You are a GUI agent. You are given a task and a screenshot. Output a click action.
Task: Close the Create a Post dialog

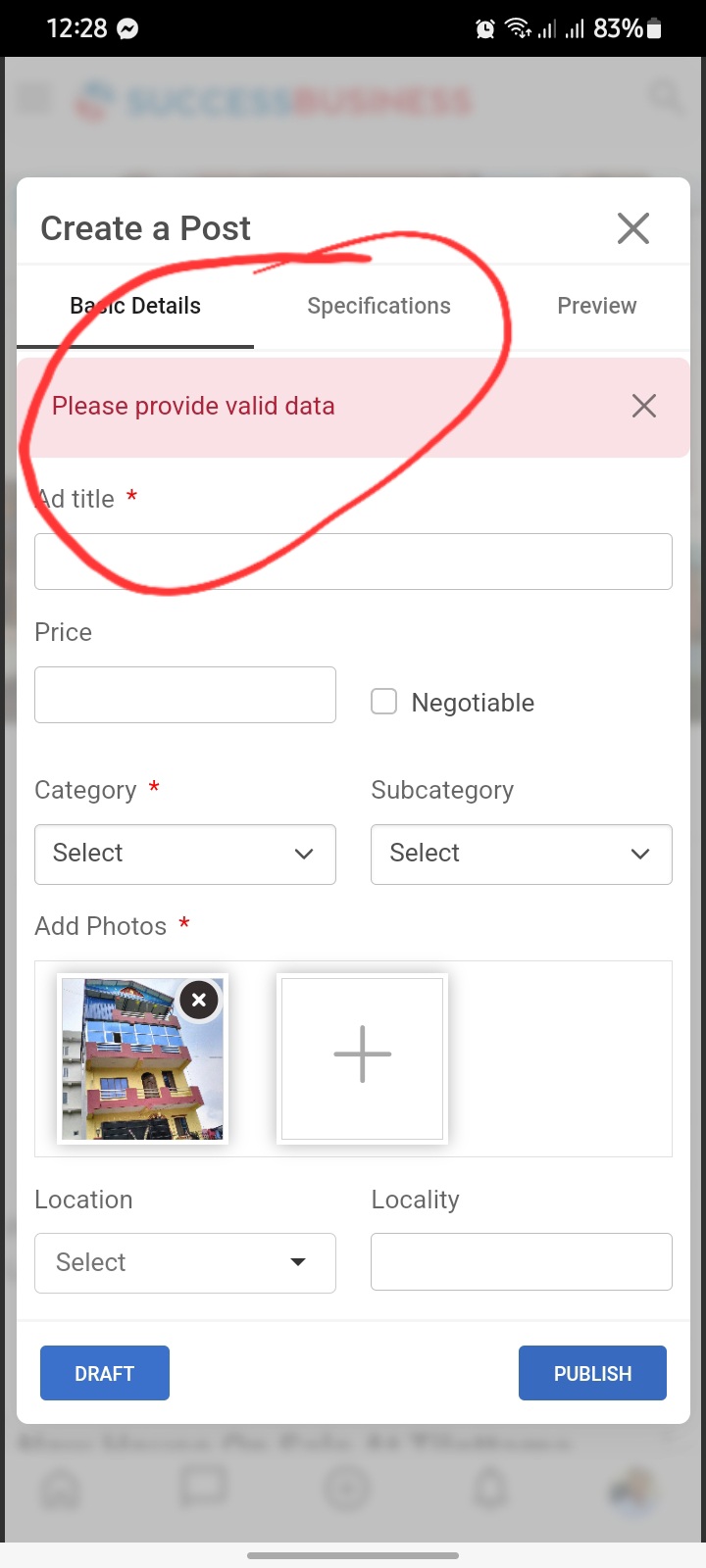(633, 228)
